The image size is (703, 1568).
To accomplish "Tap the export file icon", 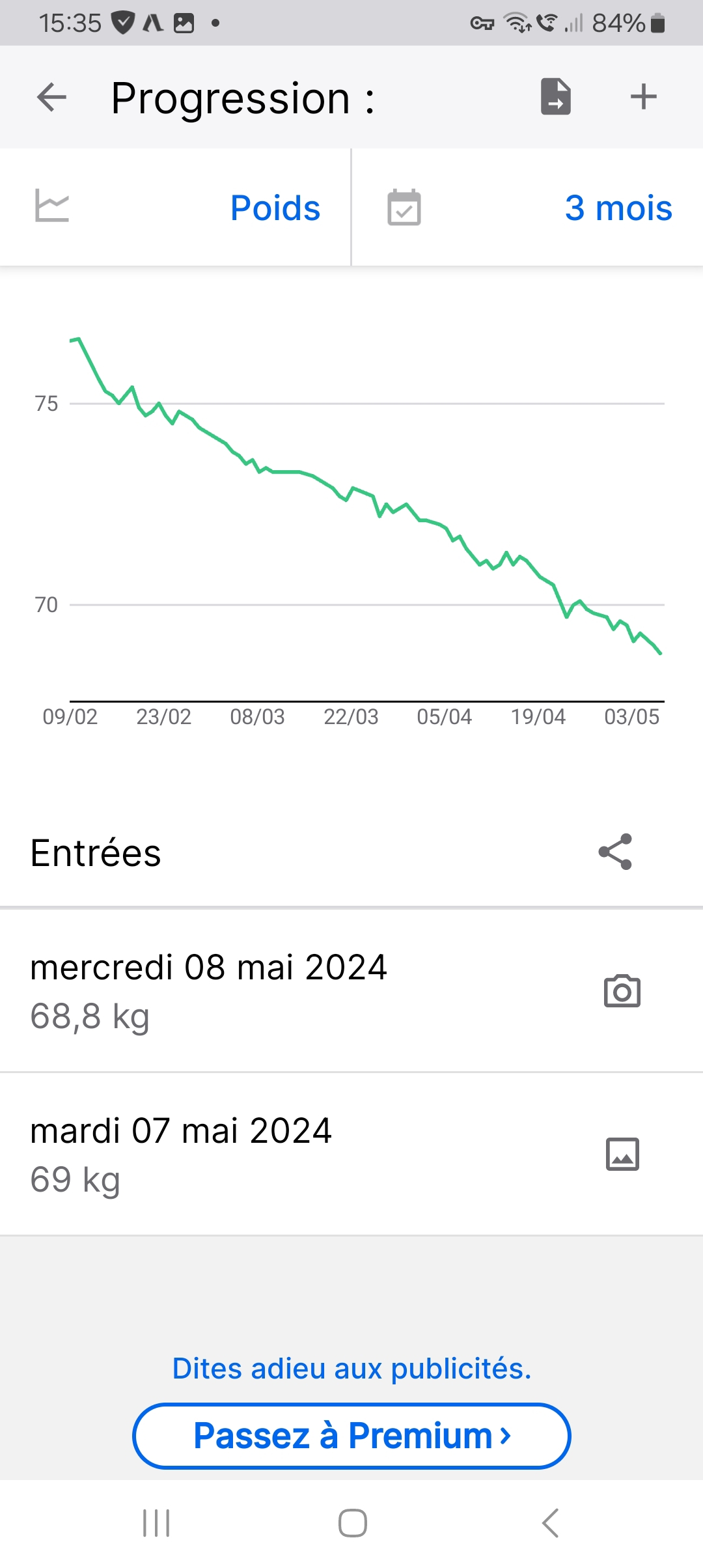I will (555, 96).
